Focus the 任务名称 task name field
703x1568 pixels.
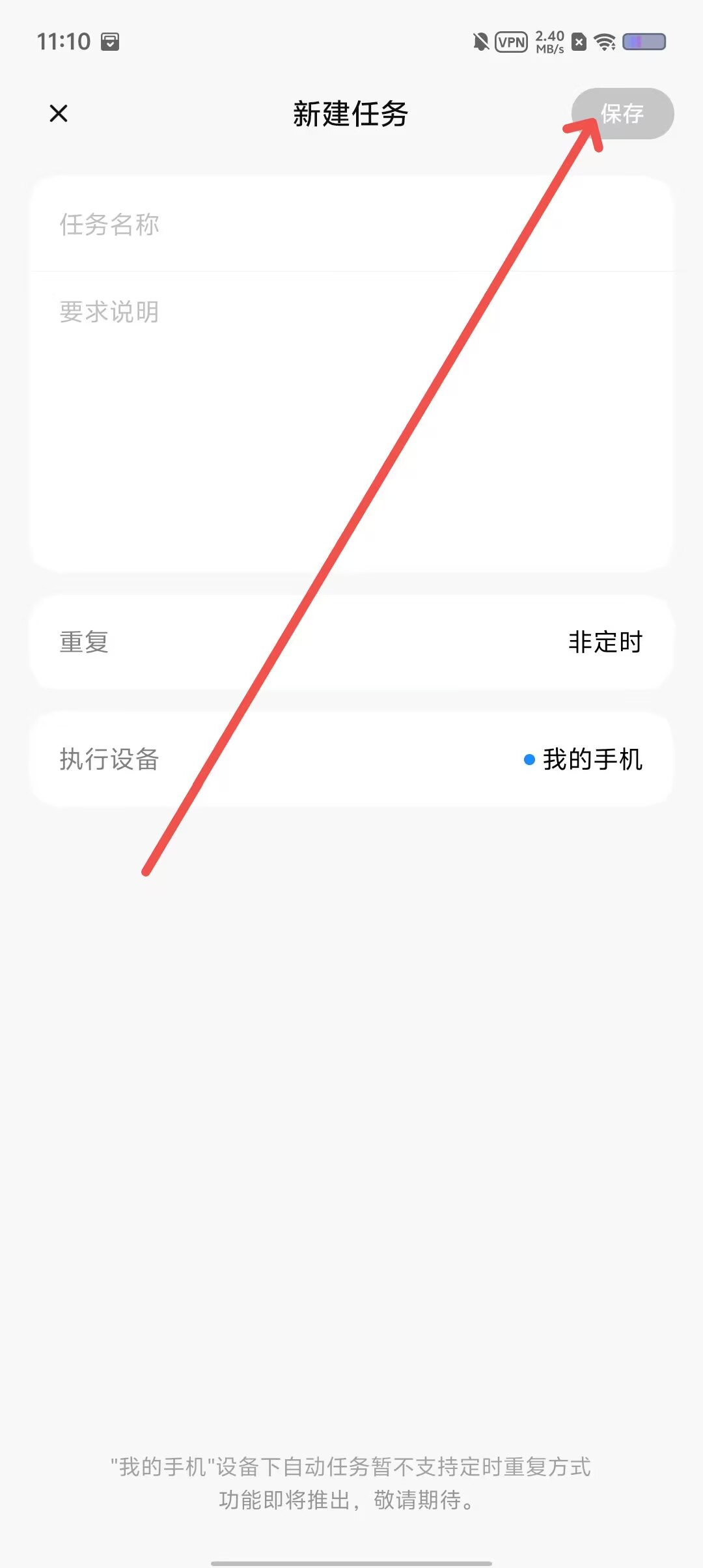coord(351,224)
